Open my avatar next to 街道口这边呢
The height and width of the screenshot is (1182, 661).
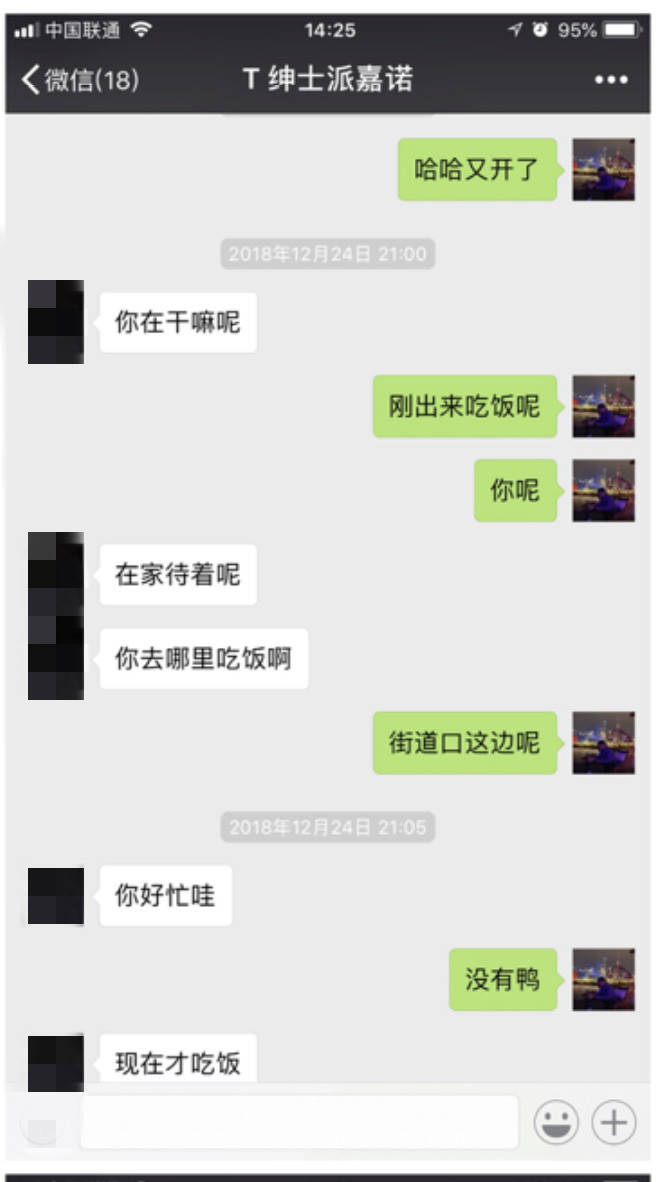603,742
